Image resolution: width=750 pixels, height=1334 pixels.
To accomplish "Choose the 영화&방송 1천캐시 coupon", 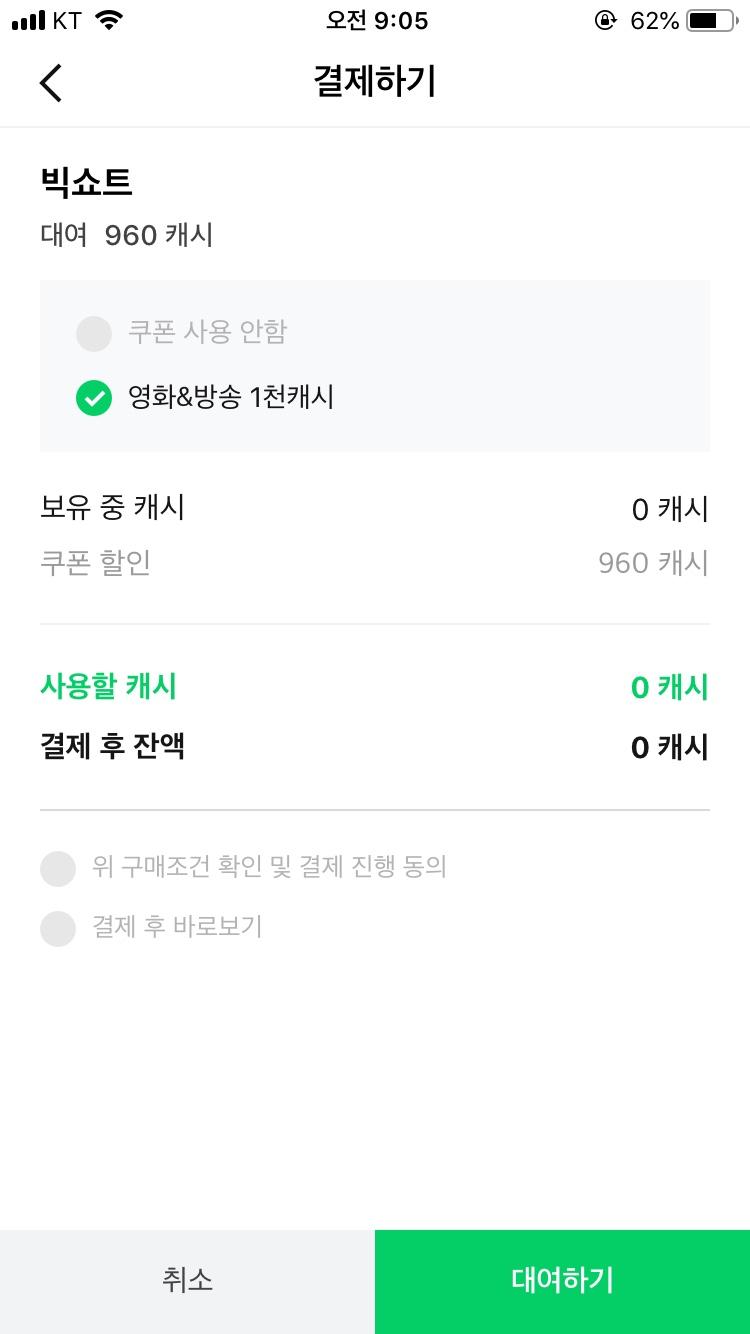I will (x=205, y=398).
